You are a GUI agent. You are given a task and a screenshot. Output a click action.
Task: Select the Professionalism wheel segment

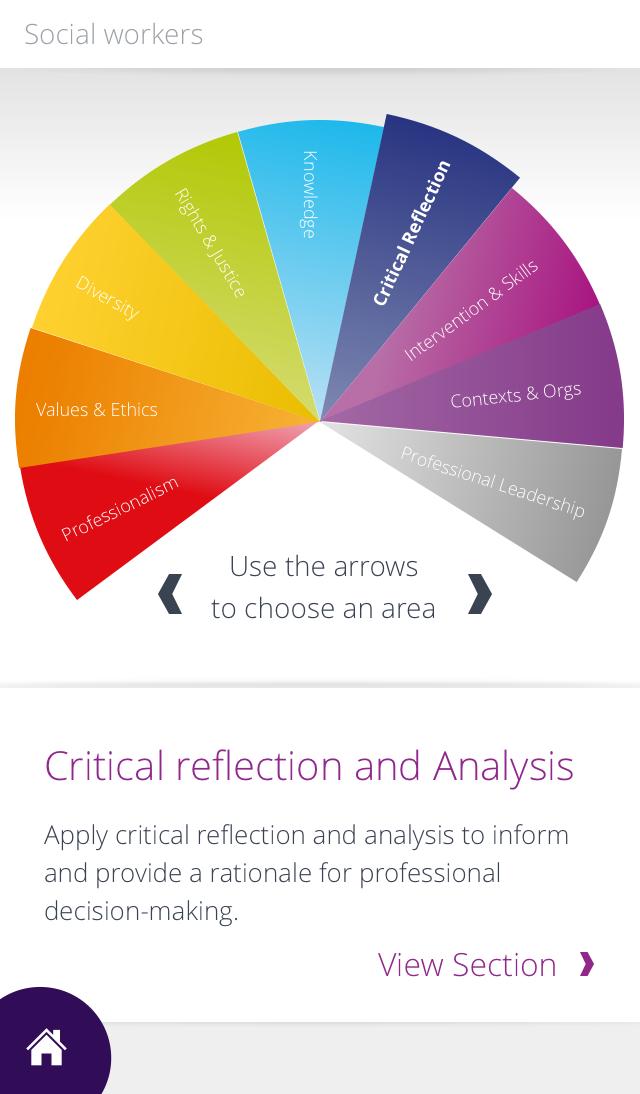pos(120,508)
